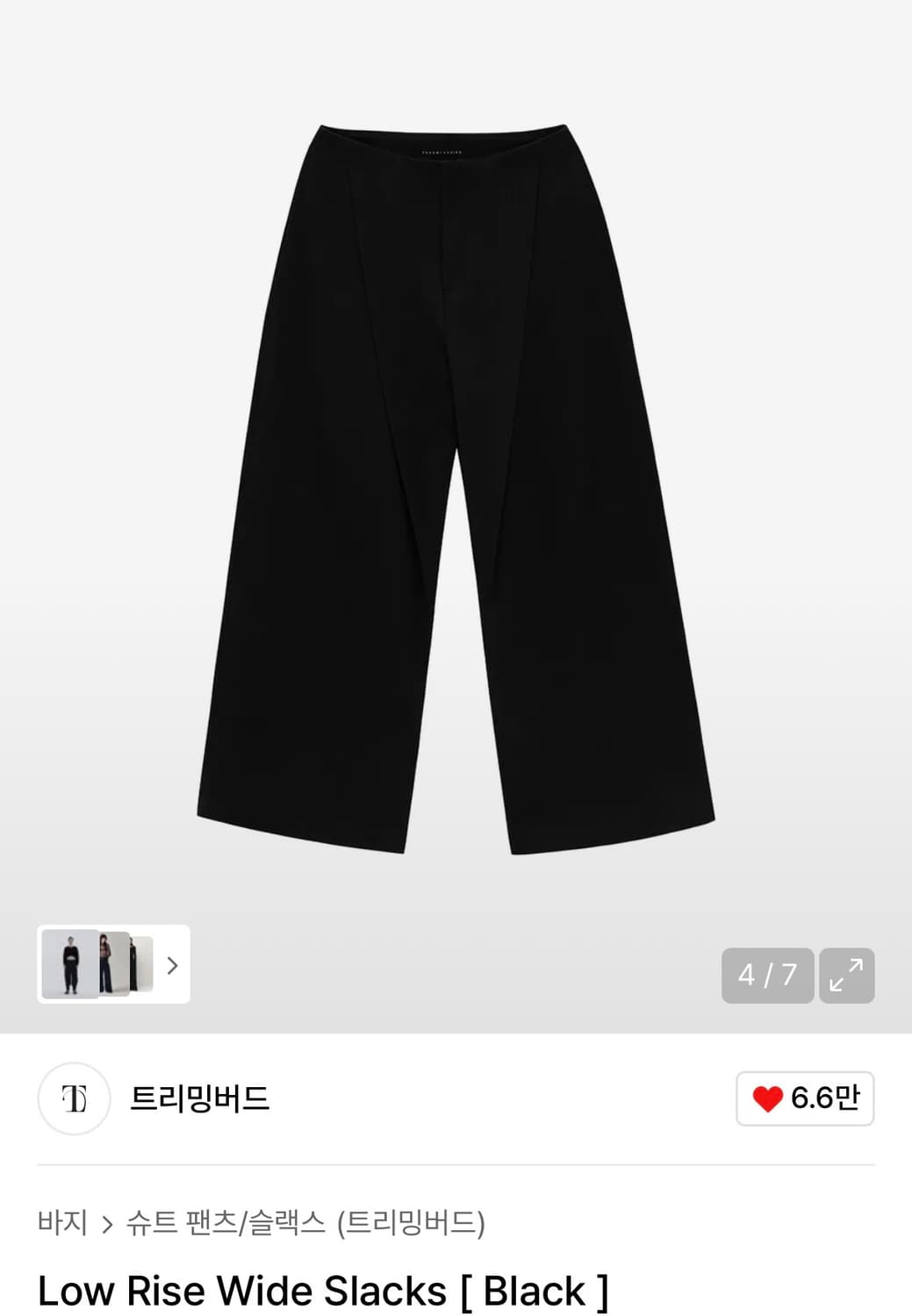Tap the diagonal expand arrows on product image
This screenshot has height=1316, width=912.
click(x=846, y=976)
